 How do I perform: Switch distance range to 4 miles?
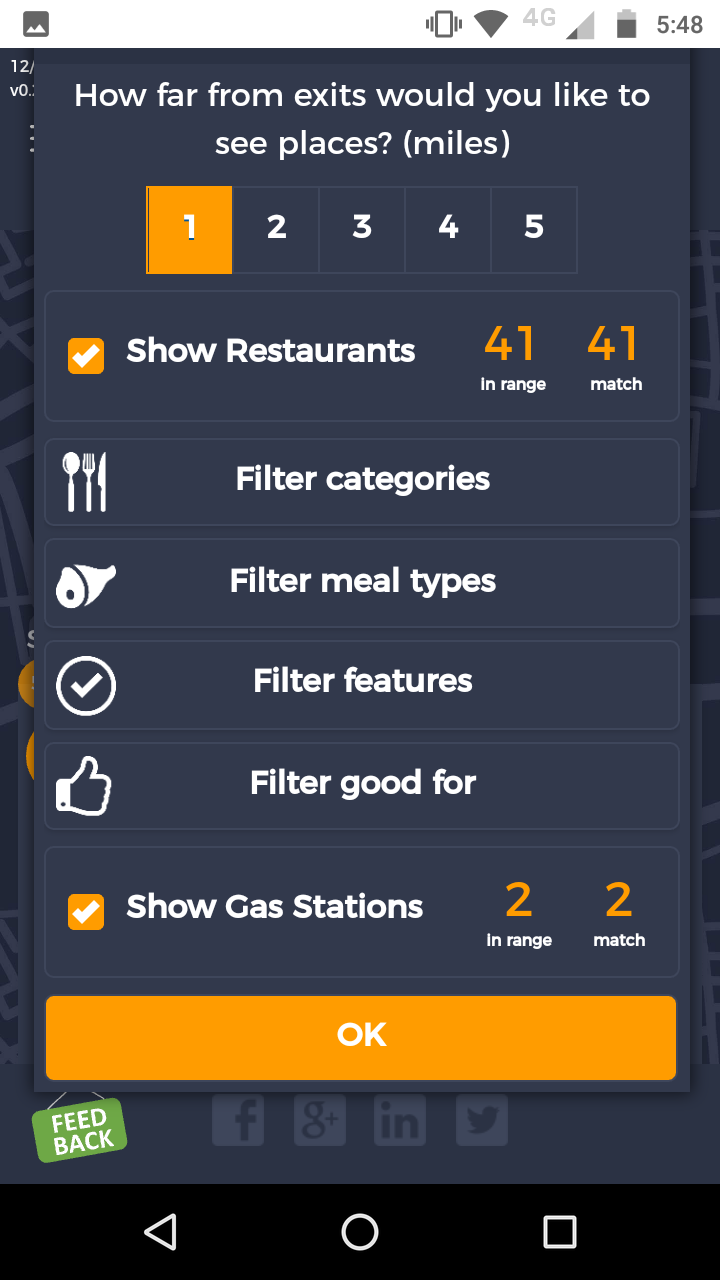point(448,229)
